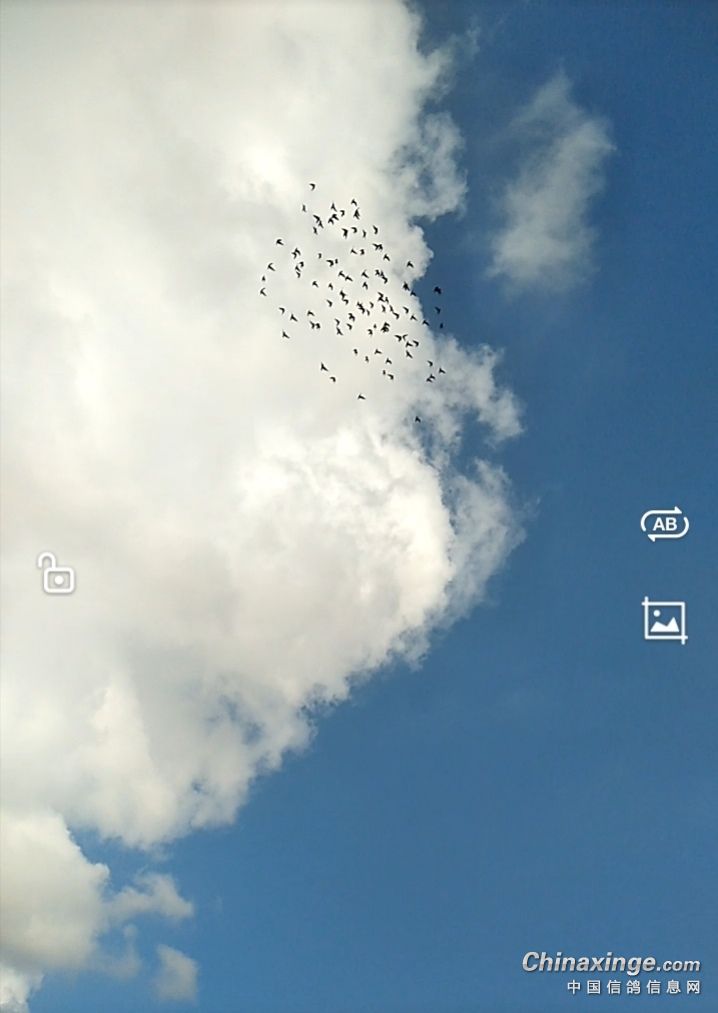The image size is (718, 1013).
Task: Tap the screen lock icon
Action: point(57,574)
